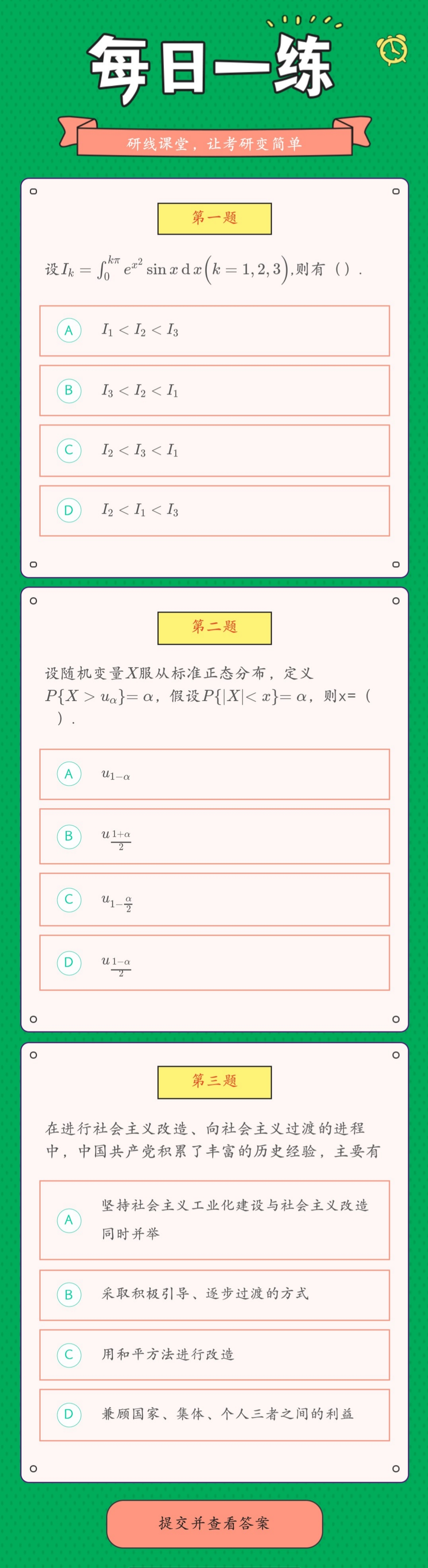Select option B, I3 < I2 < I1
Viewport: 428px width, 1568px height.
click(214, 390)
